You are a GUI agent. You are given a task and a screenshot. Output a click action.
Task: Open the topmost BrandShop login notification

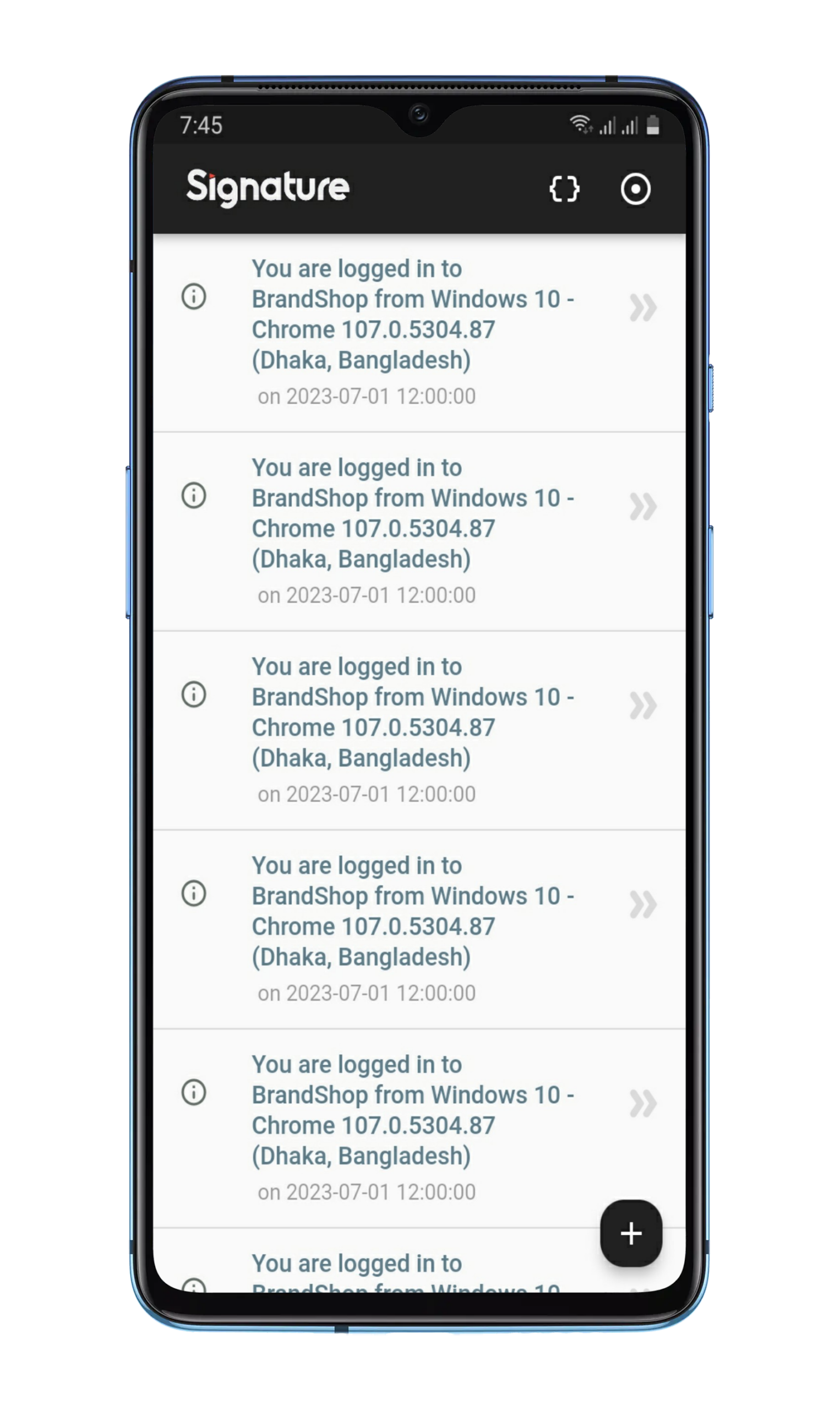(412, 314)
